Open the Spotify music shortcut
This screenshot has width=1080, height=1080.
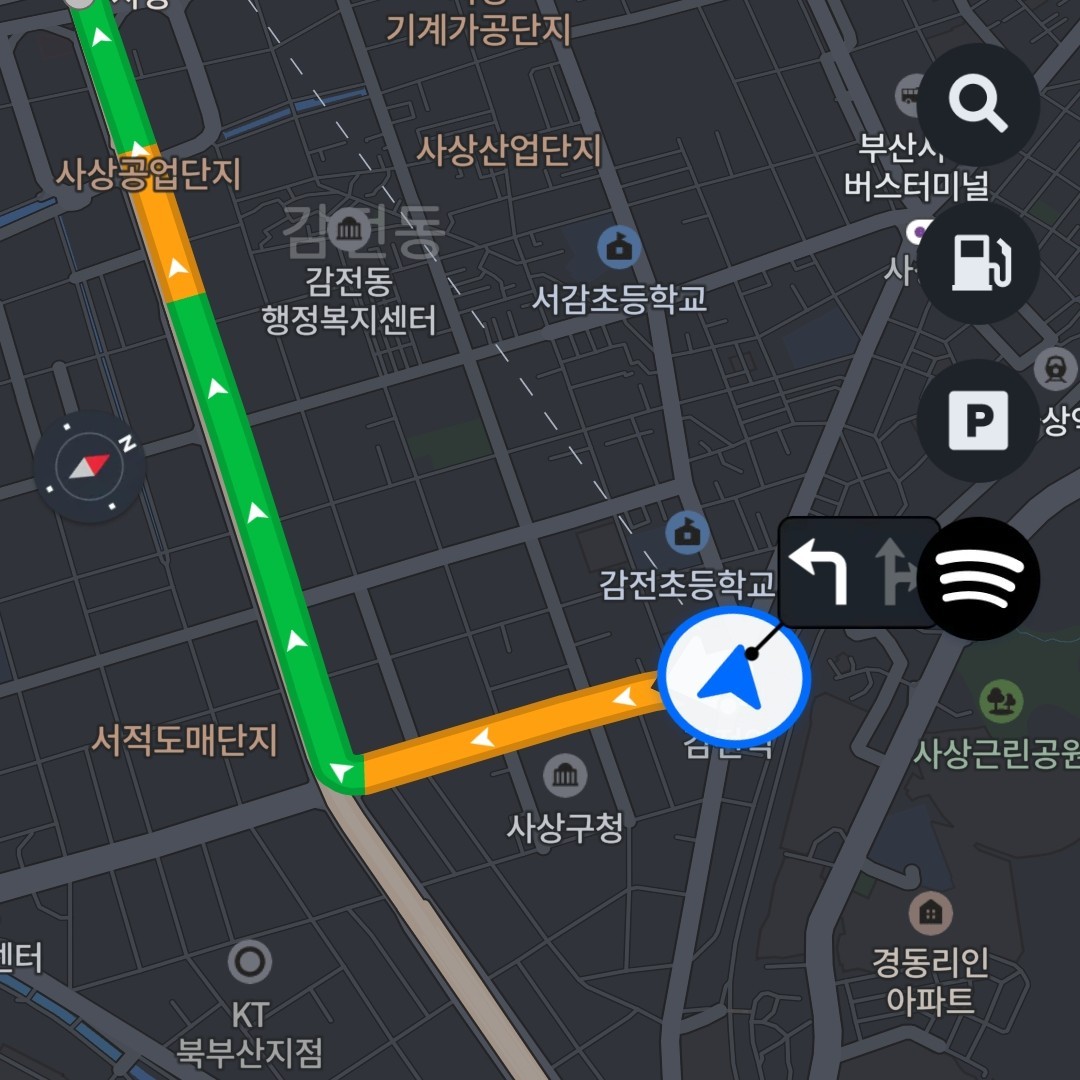coord(978,578)
